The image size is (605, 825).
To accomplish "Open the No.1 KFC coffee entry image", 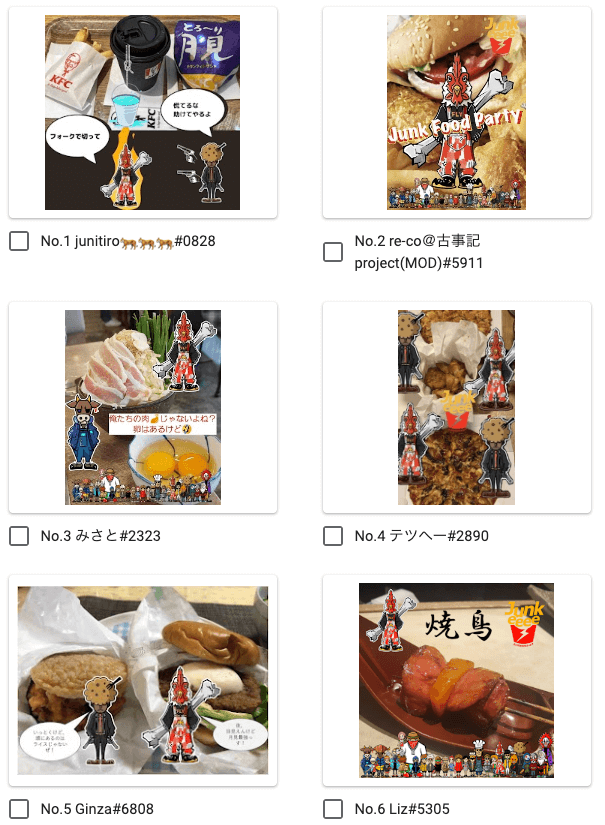I will tap(142, 112).
